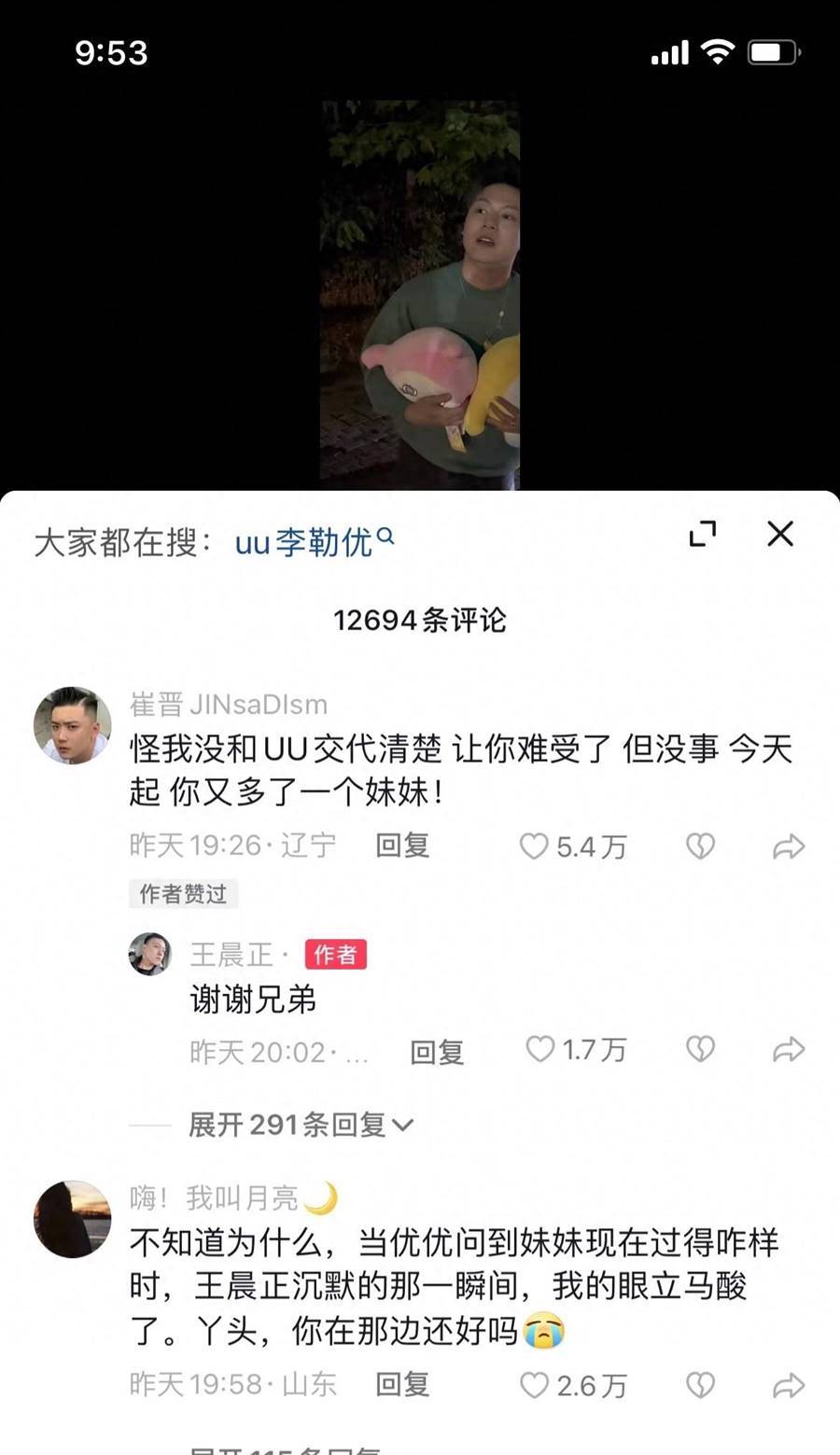Like 王晨正's reply with 1.7万 likes
This screenshot has height=1455, width=840.
point(540,1050)
